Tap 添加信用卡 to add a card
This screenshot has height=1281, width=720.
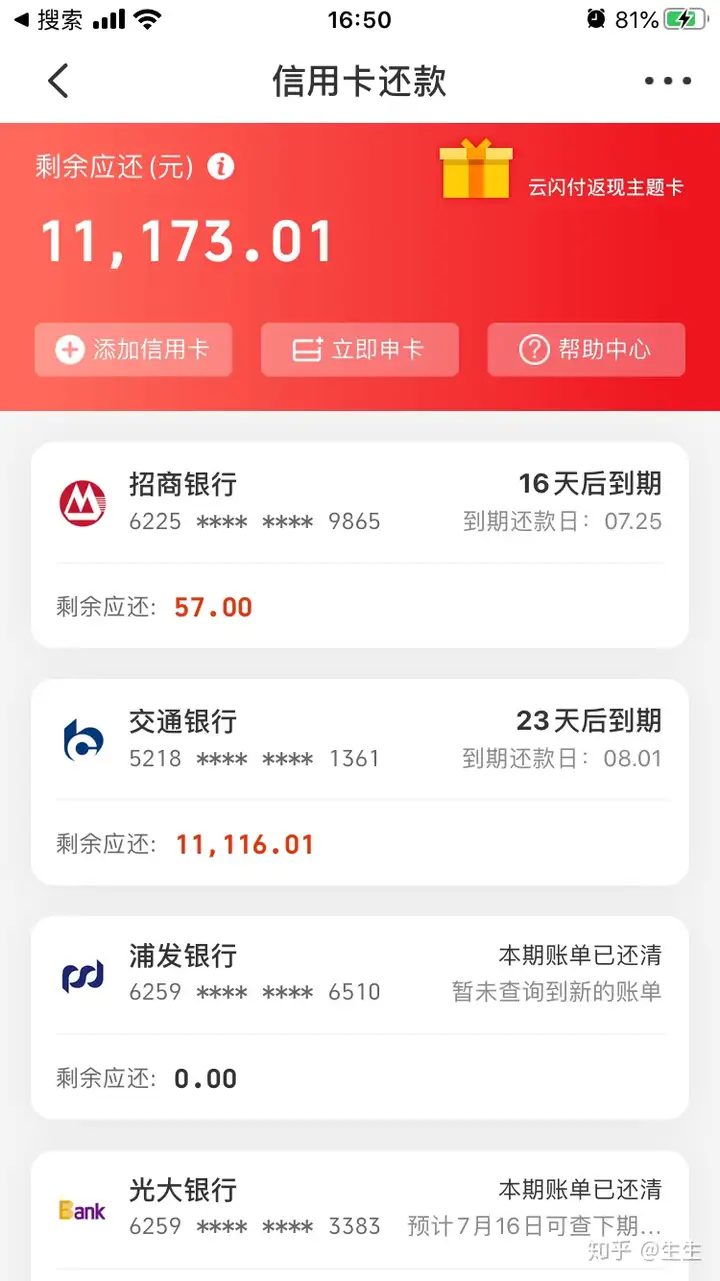coord(133,349)
